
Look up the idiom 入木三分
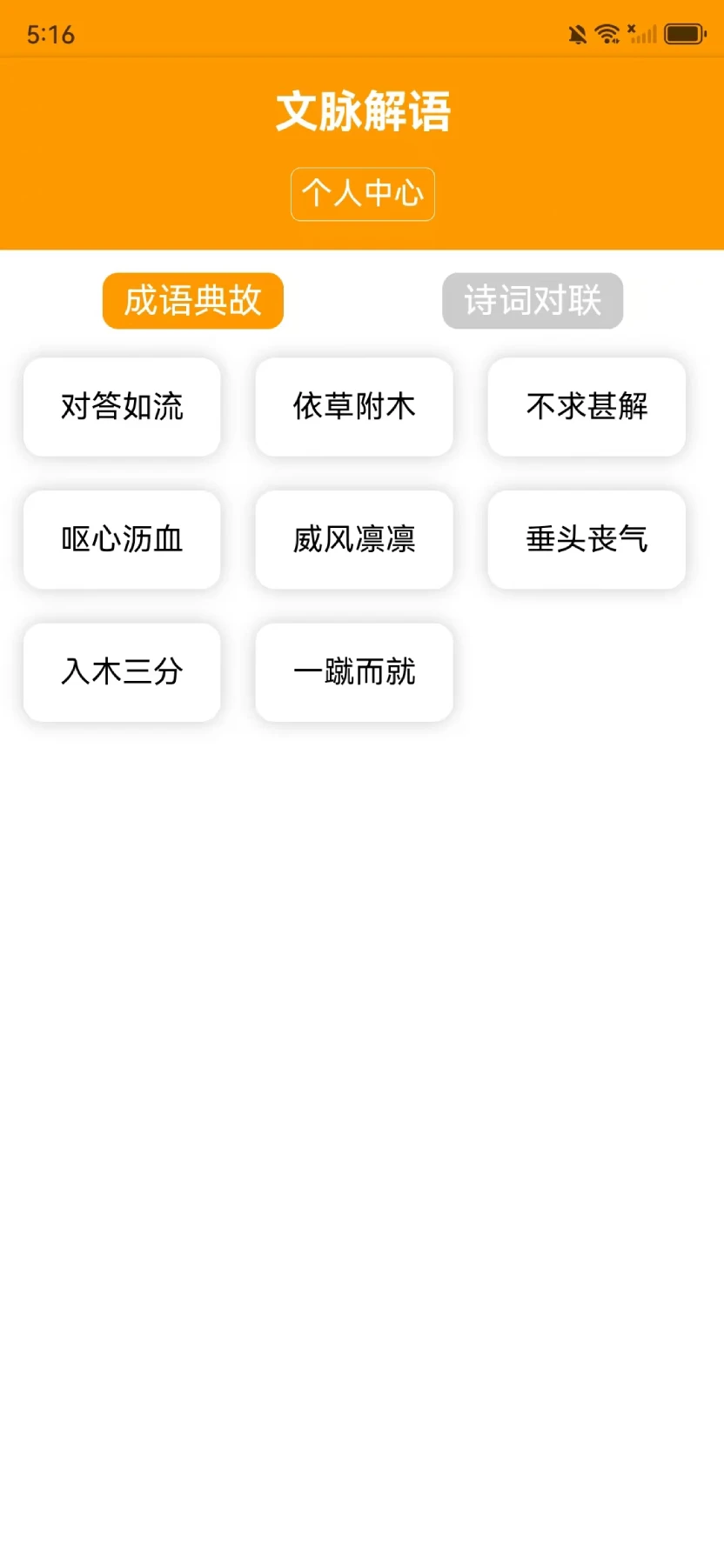122,672
